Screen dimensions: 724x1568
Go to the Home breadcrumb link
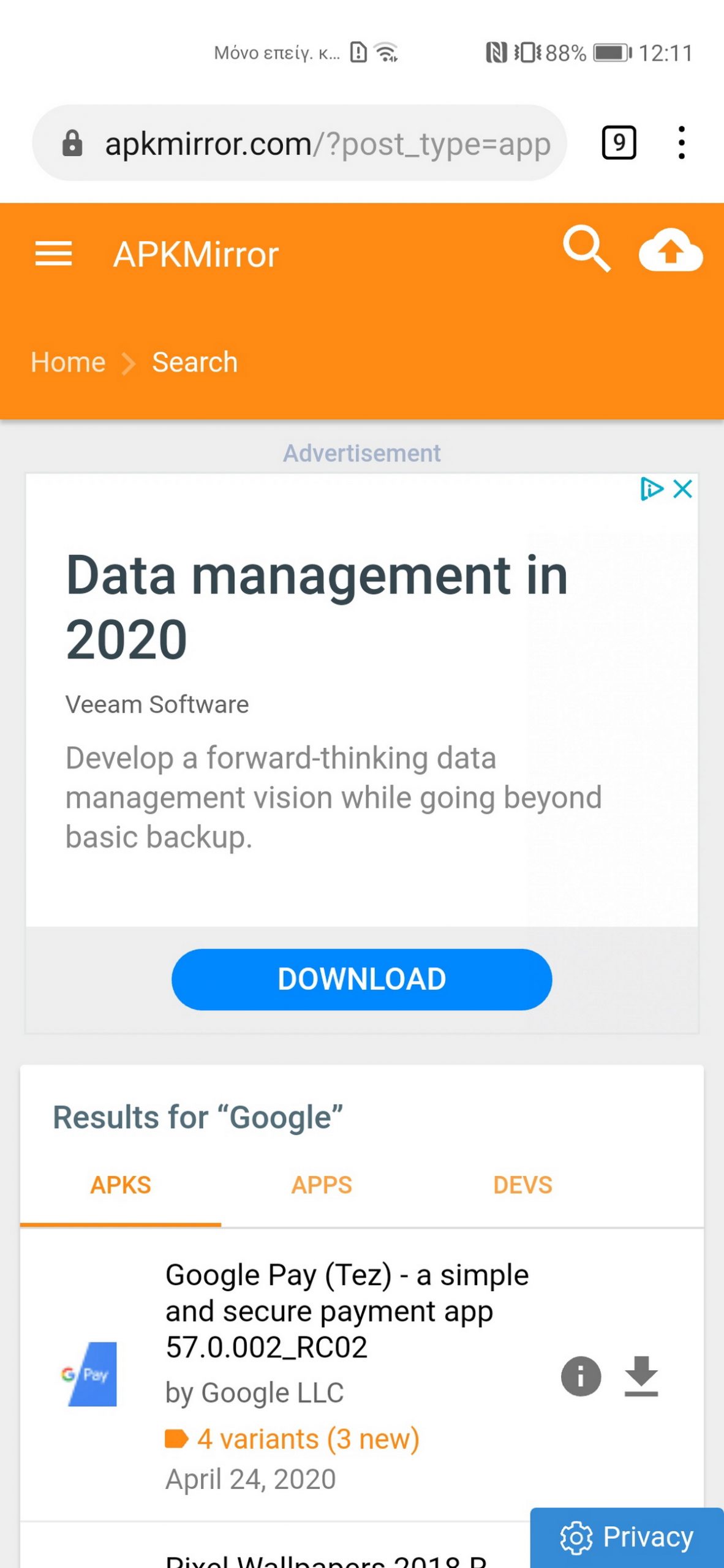point(68,362)
